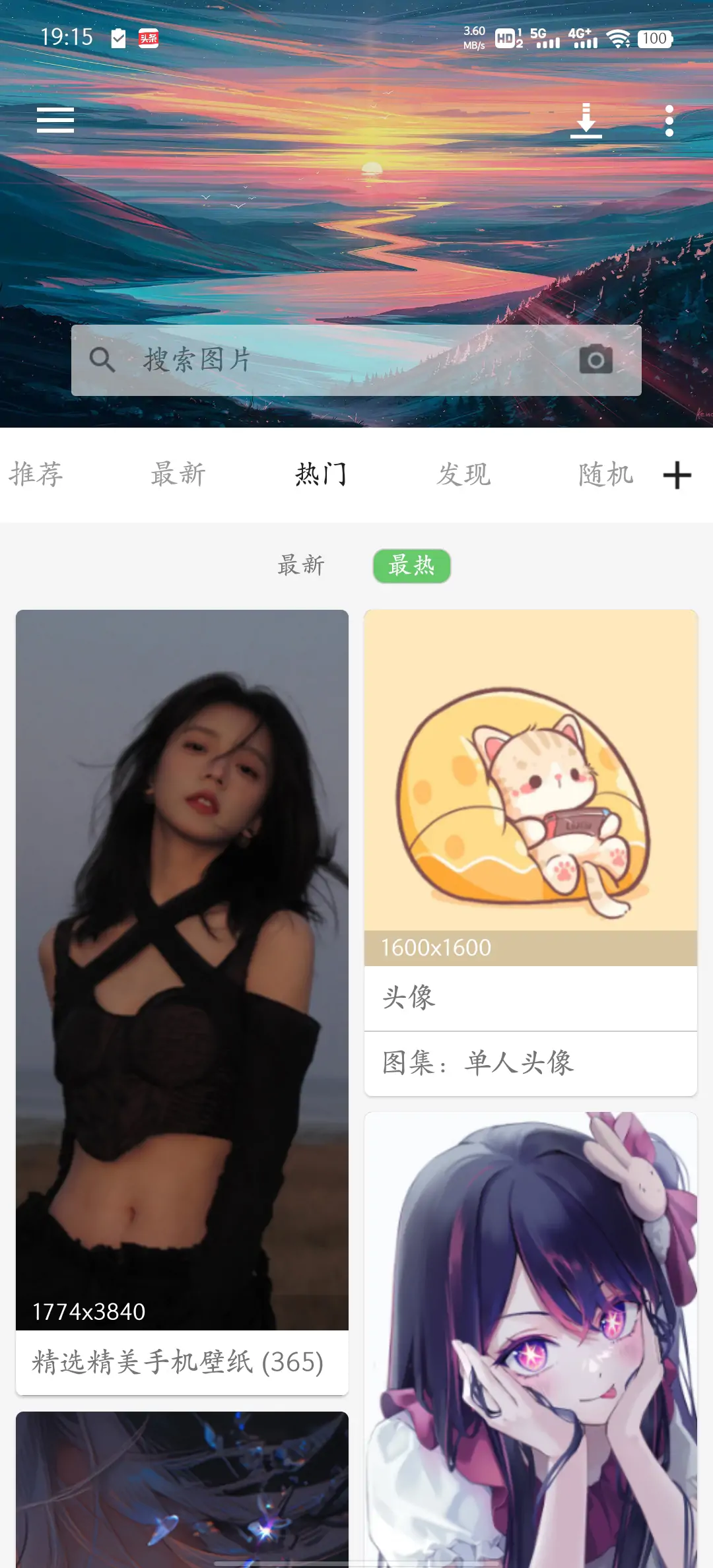Switch to the 推荐 tab

[36, 474]
